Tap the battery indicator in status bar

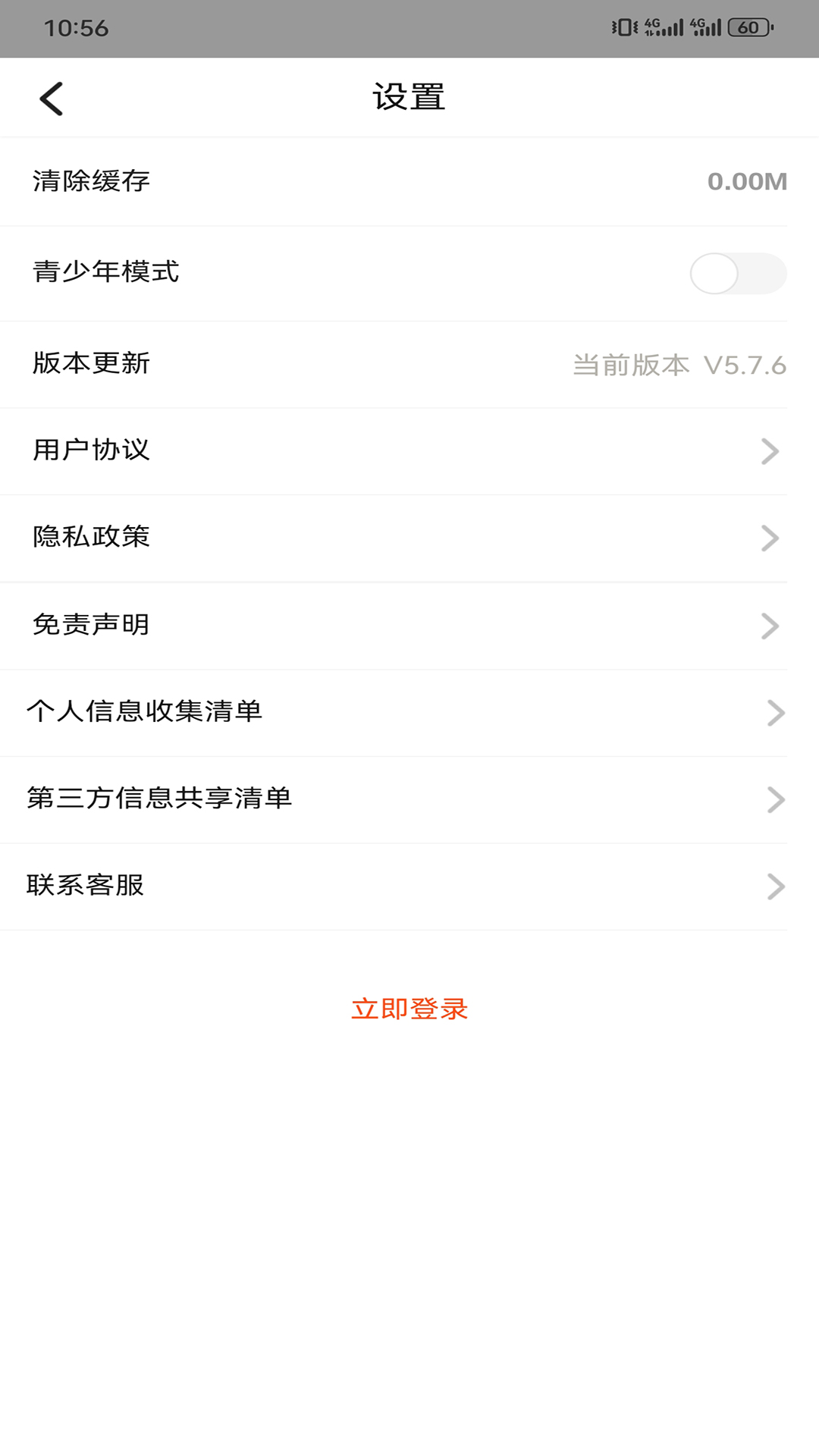tap(747, 28)
